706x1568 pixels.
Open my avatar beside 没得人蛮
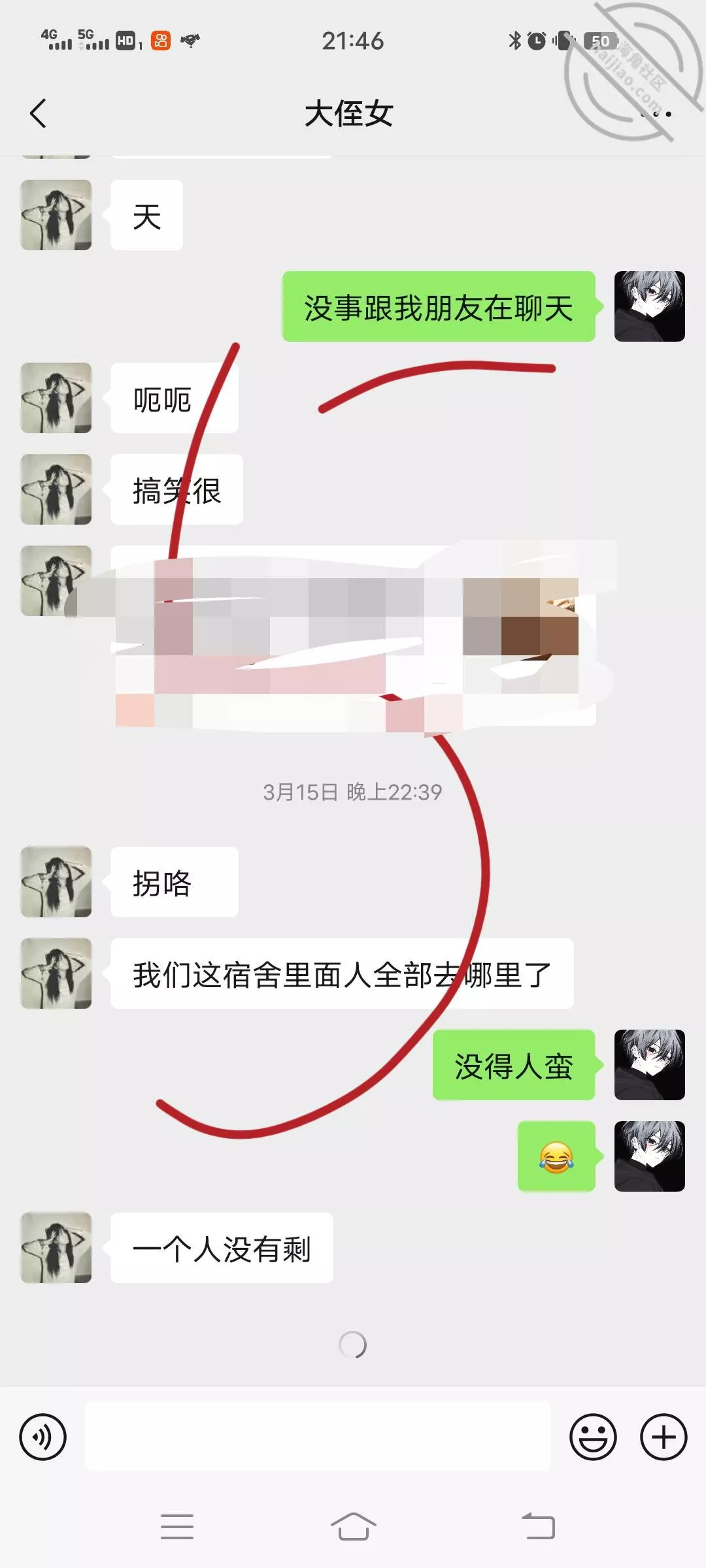pos(649,1064)
